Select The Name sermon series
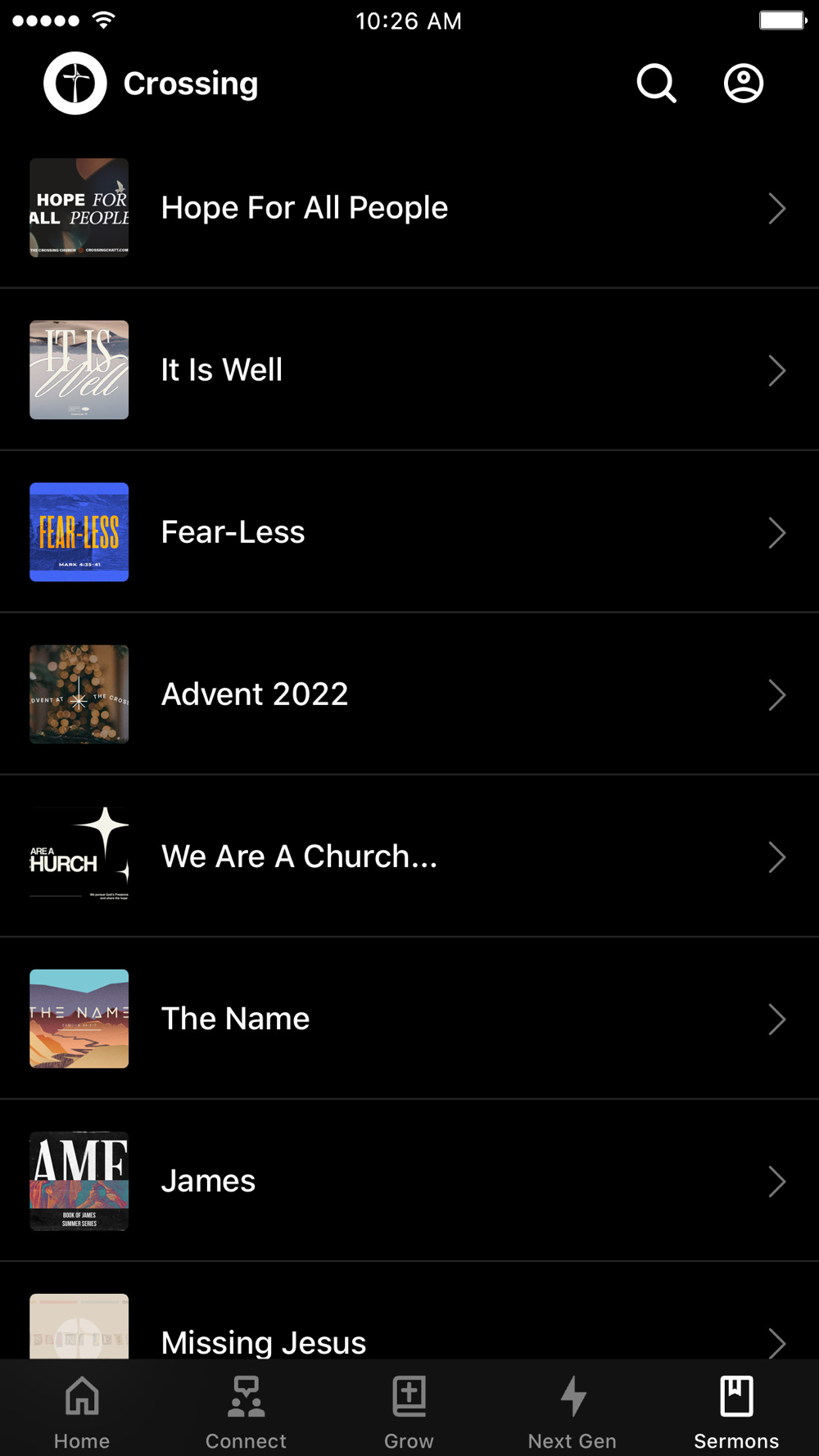This screenshot has width=819, height=1456. pyautogui.click(x=409, y=1019)
